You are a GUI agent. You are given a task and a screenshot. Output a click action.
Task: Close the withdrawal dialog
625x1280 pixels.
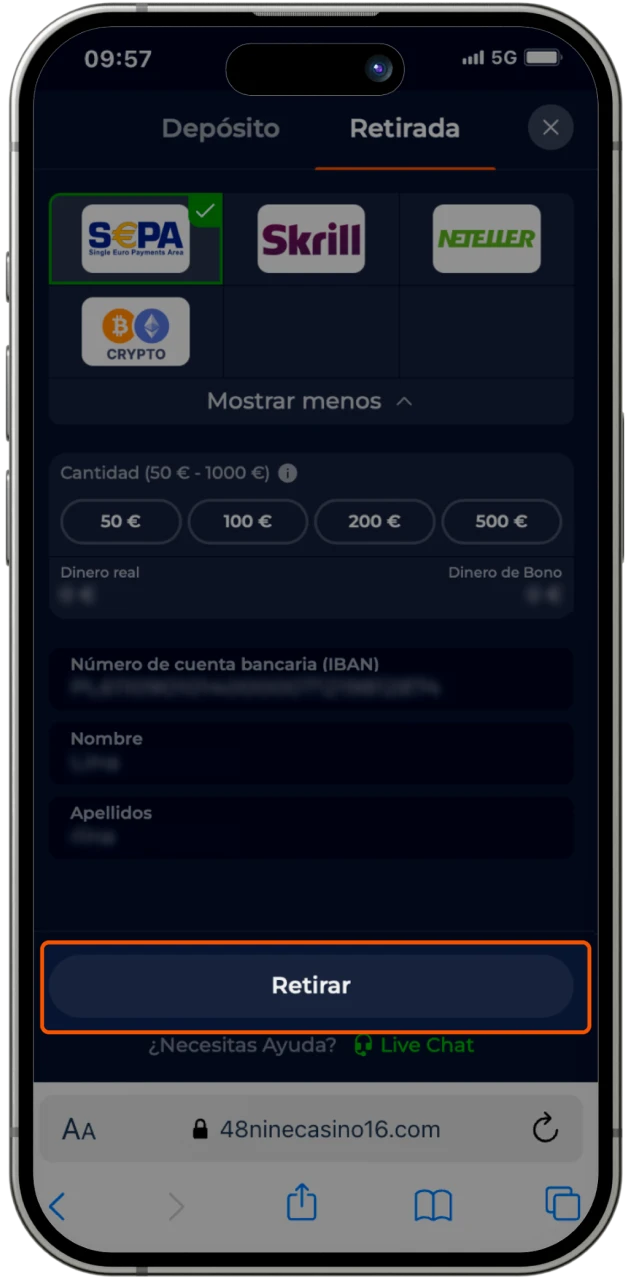[x=550, y=128]
